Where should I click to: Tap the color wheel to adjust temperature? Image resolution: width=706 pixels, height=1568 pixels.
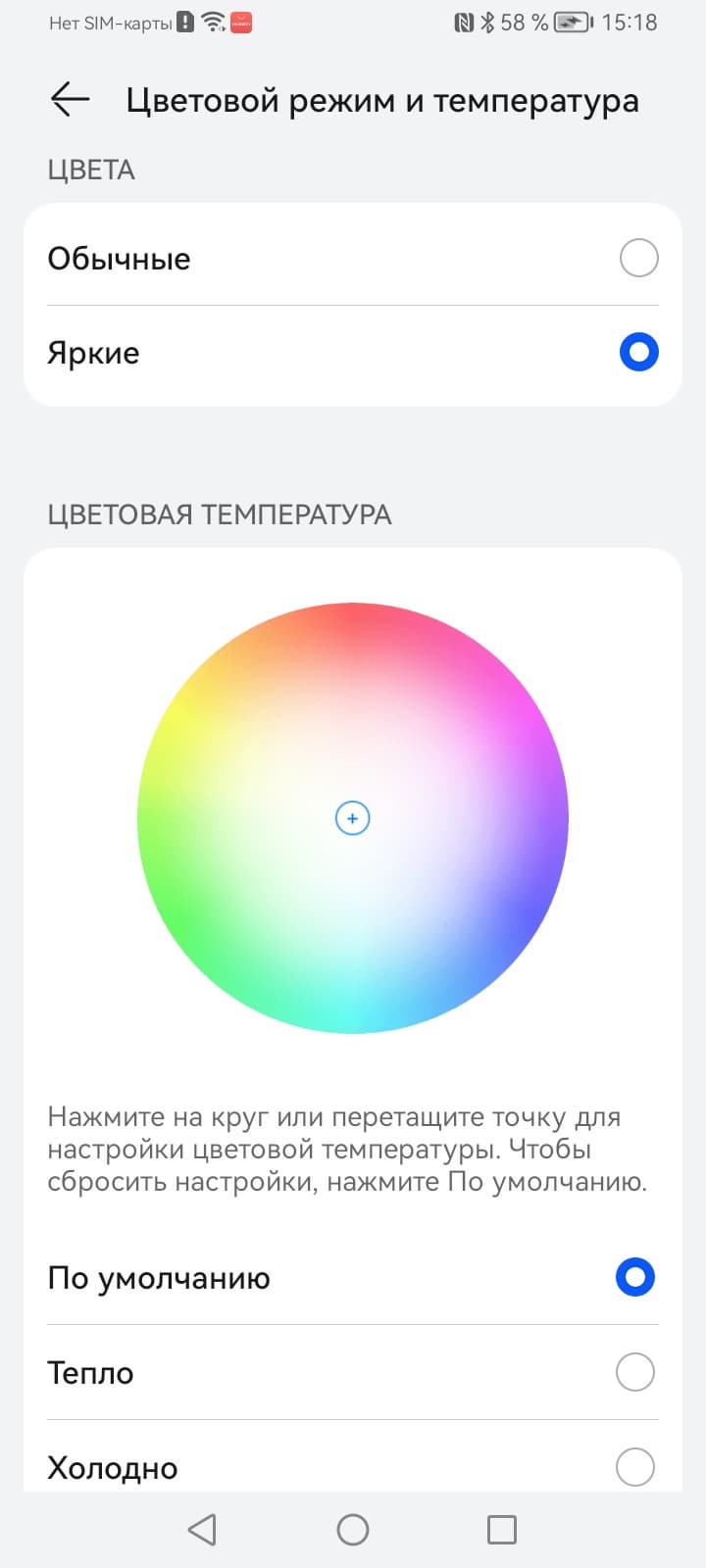pos(353,817)
